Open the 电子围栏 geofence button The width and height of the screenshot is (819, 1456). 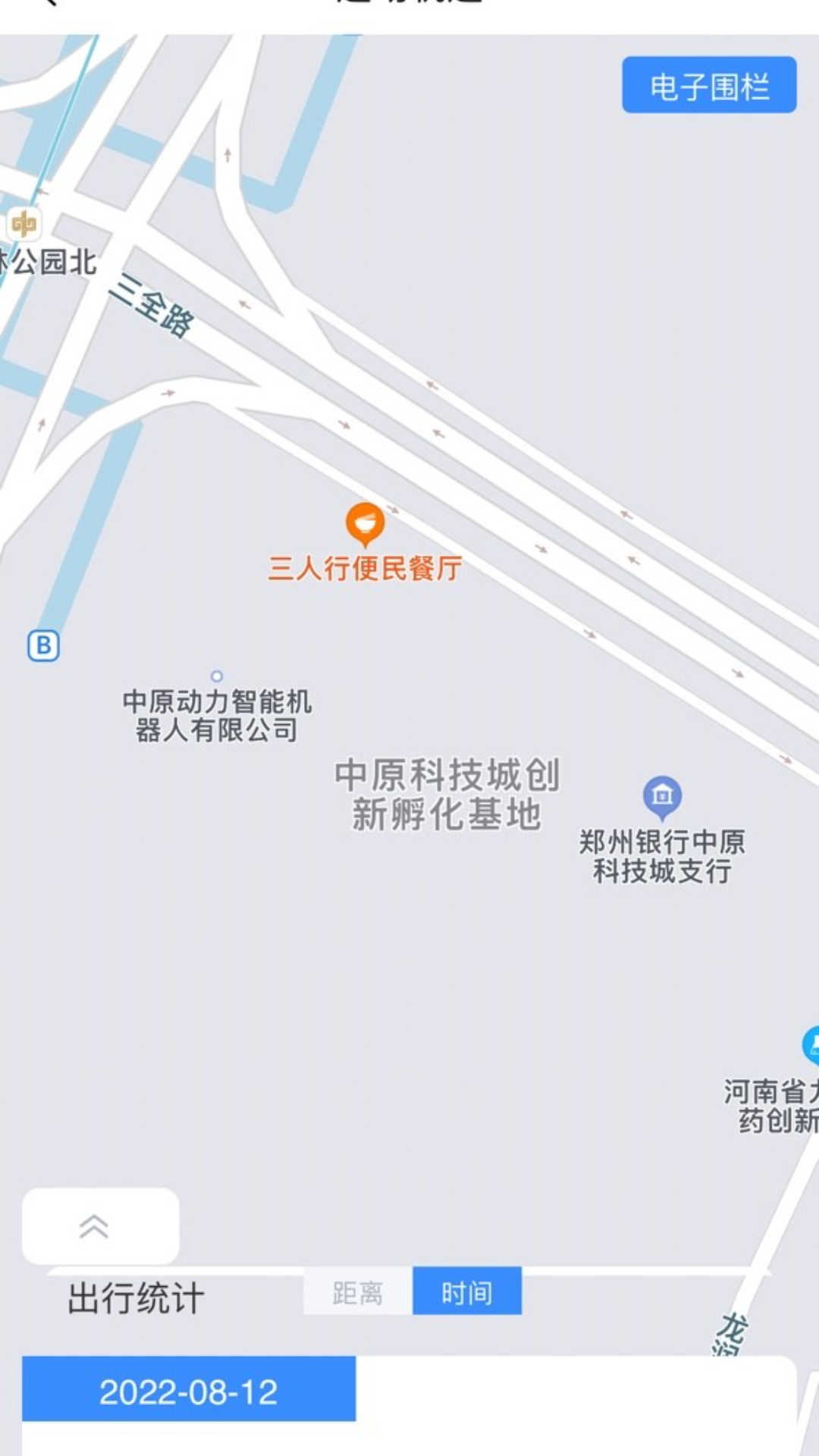click(709, 85)
